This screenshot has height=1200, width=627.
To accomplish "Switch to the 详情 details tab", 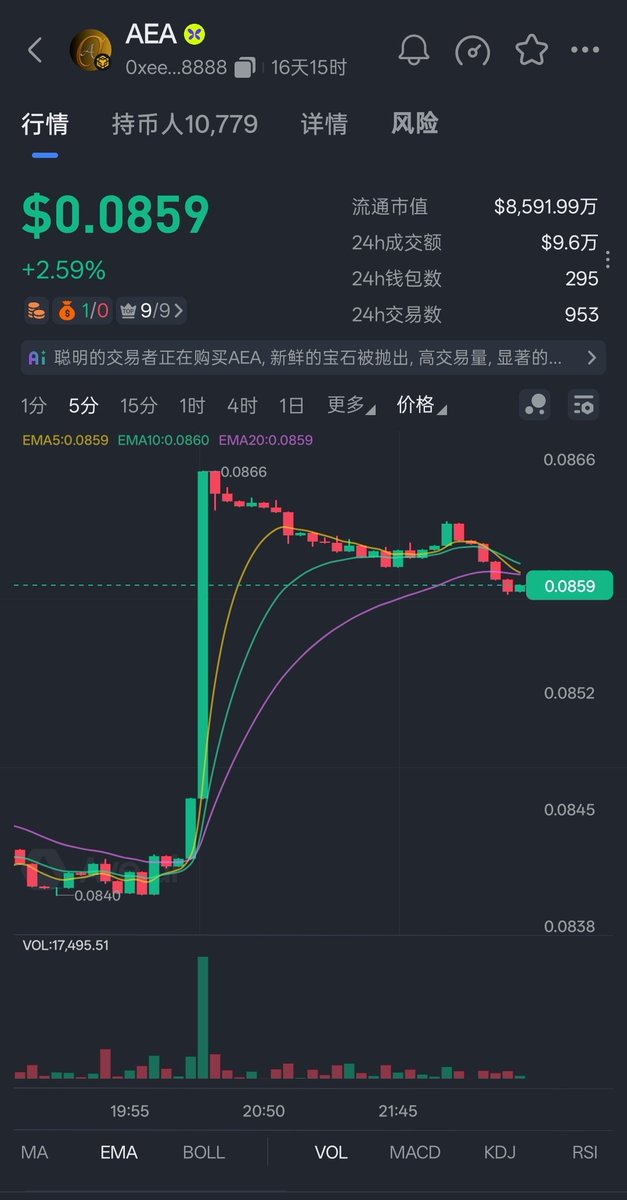I will point(324,124).
